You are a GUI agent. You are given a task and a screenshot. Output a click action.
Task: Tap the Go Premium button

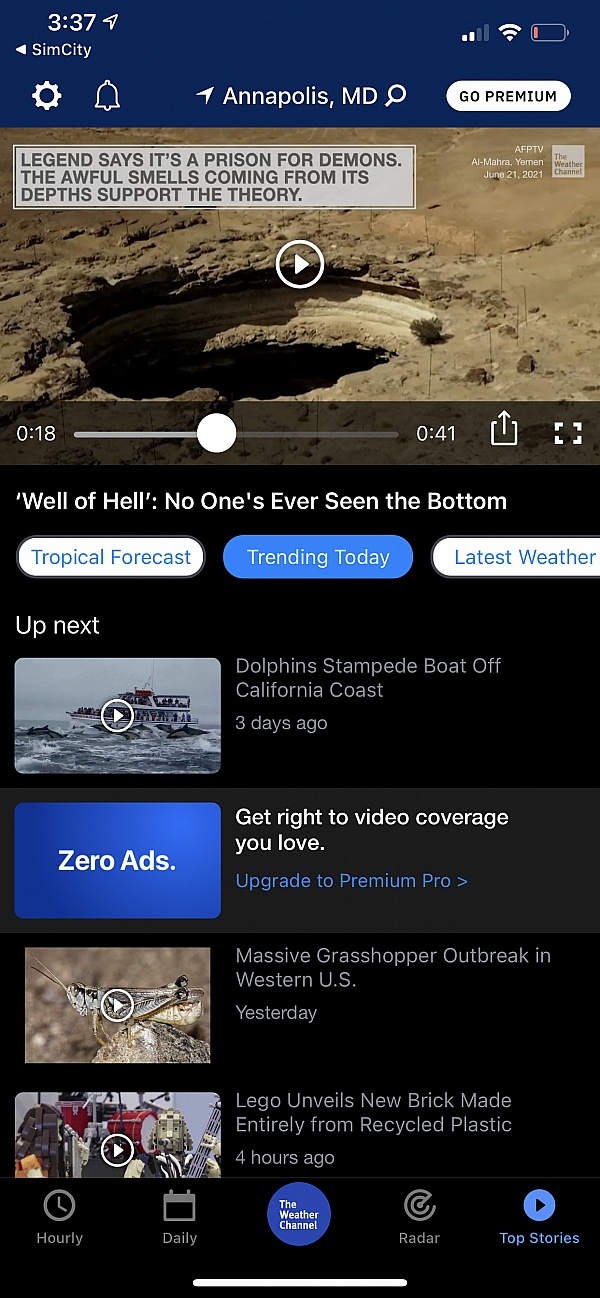508,96
